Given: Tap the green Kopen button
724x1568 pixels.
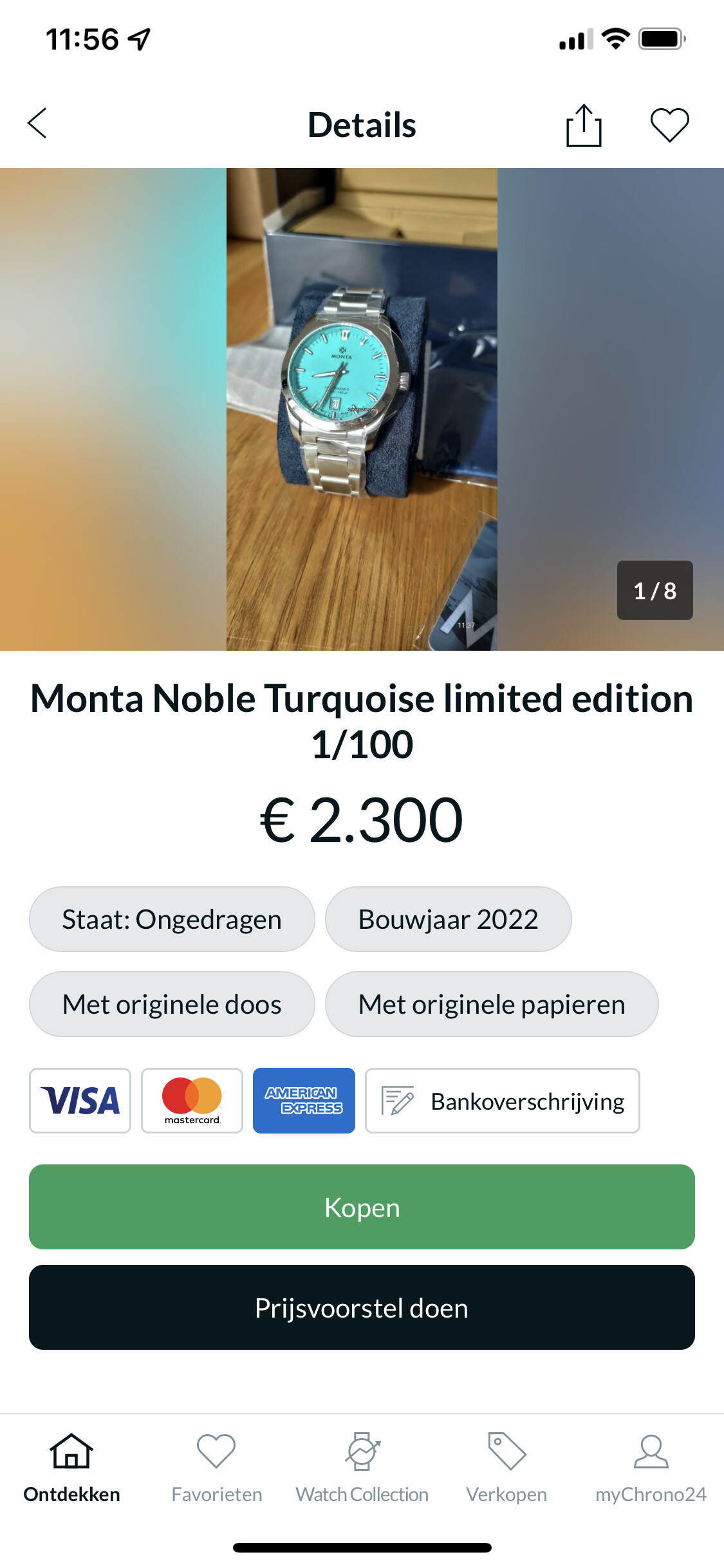Looking at the screenshot, I should (x=362, y=1207).
